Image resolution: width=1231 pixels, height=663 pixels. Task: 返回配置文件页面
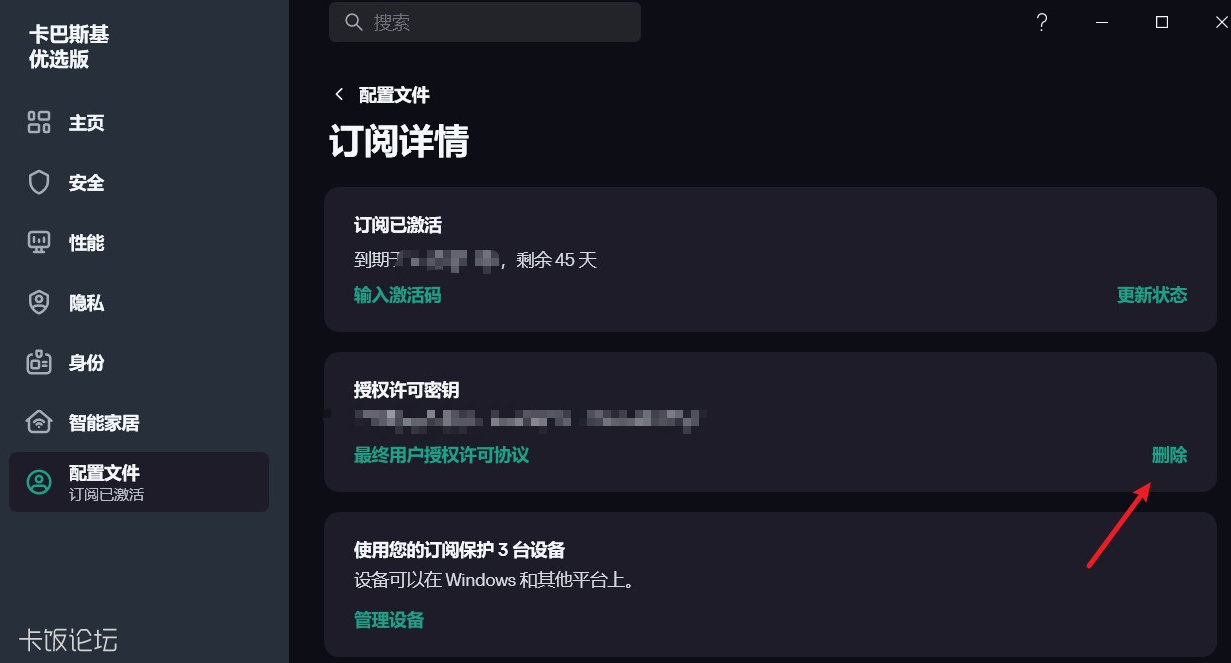(x=381, y=95)
